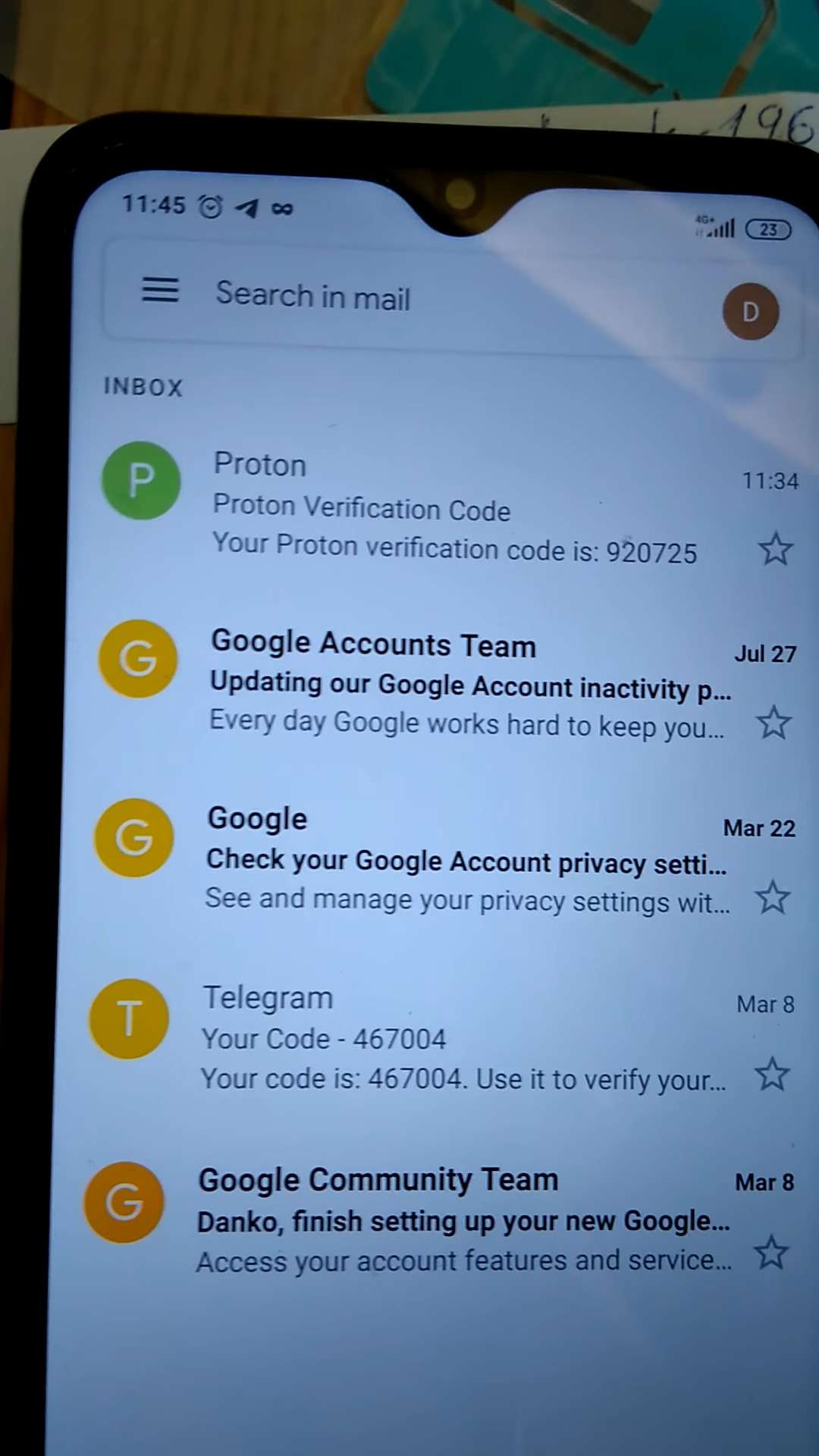This screenshot has height=1456, width=819.
Task: Star the Google email from Mar 22
Action: click(x=772, y=898)
